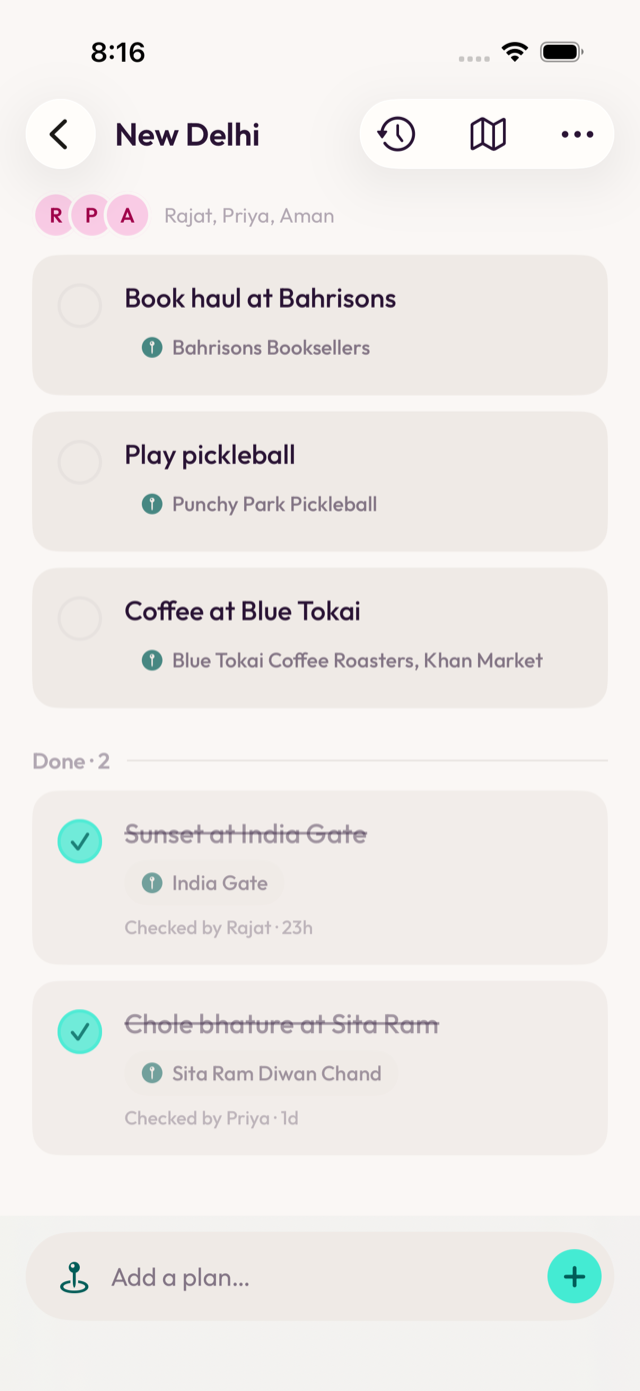Uncheck Sunset at India Gate
This screenshot has height=1391, width=640.
pos(80,841)
